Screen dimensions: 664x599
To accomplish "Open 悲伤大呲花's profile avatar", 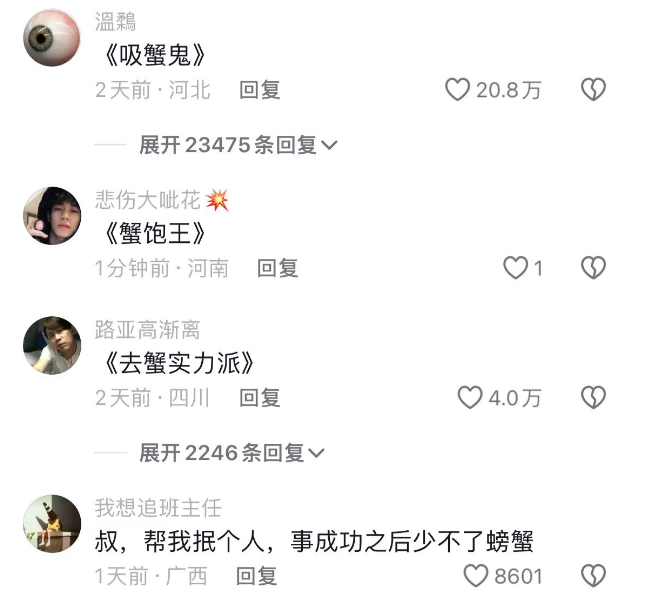I will click(52, 216).
